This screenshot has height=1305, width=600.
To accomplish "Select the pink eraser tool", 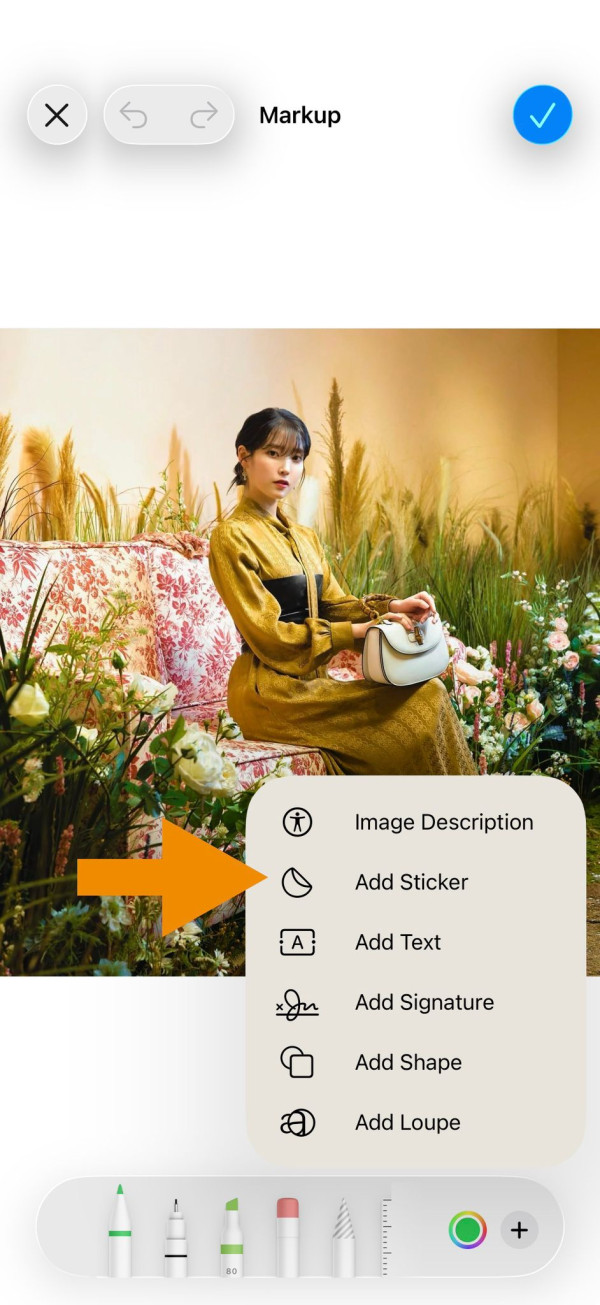I will (x=288, y=1236).
